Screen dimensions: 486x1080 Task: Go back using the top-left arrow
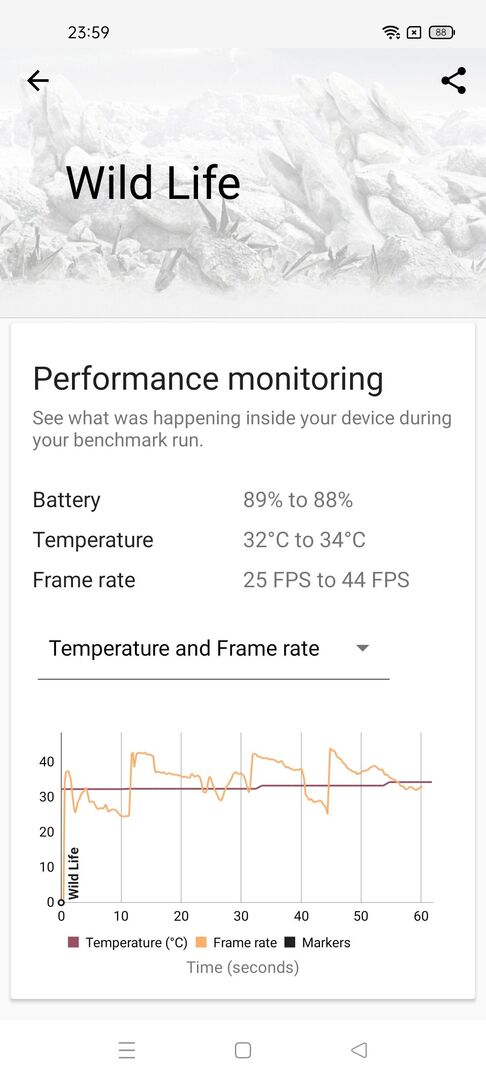[x=38, y=81]
